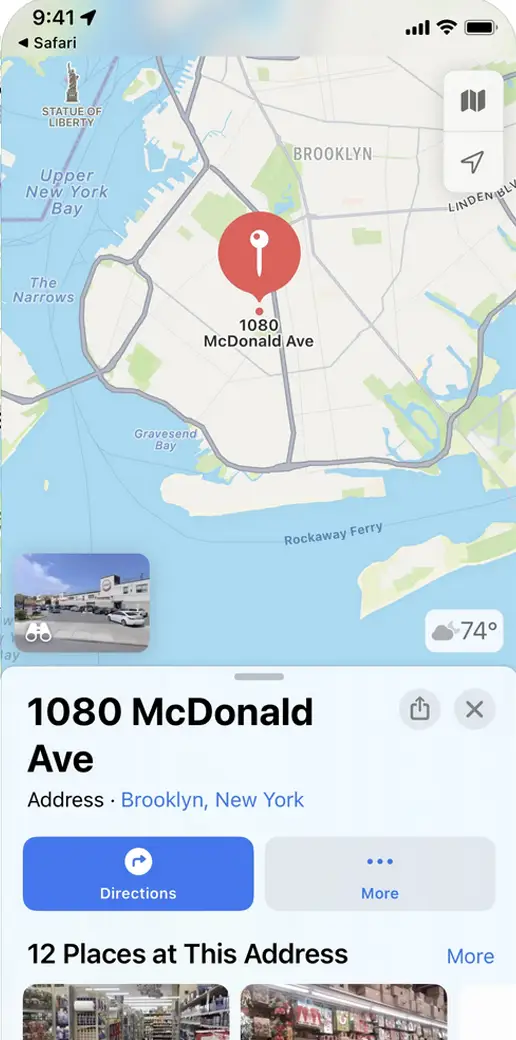Screen dimensions: 516x1040
Task: Open the Brooklyn, New York link
Action: tap(212, 799)
